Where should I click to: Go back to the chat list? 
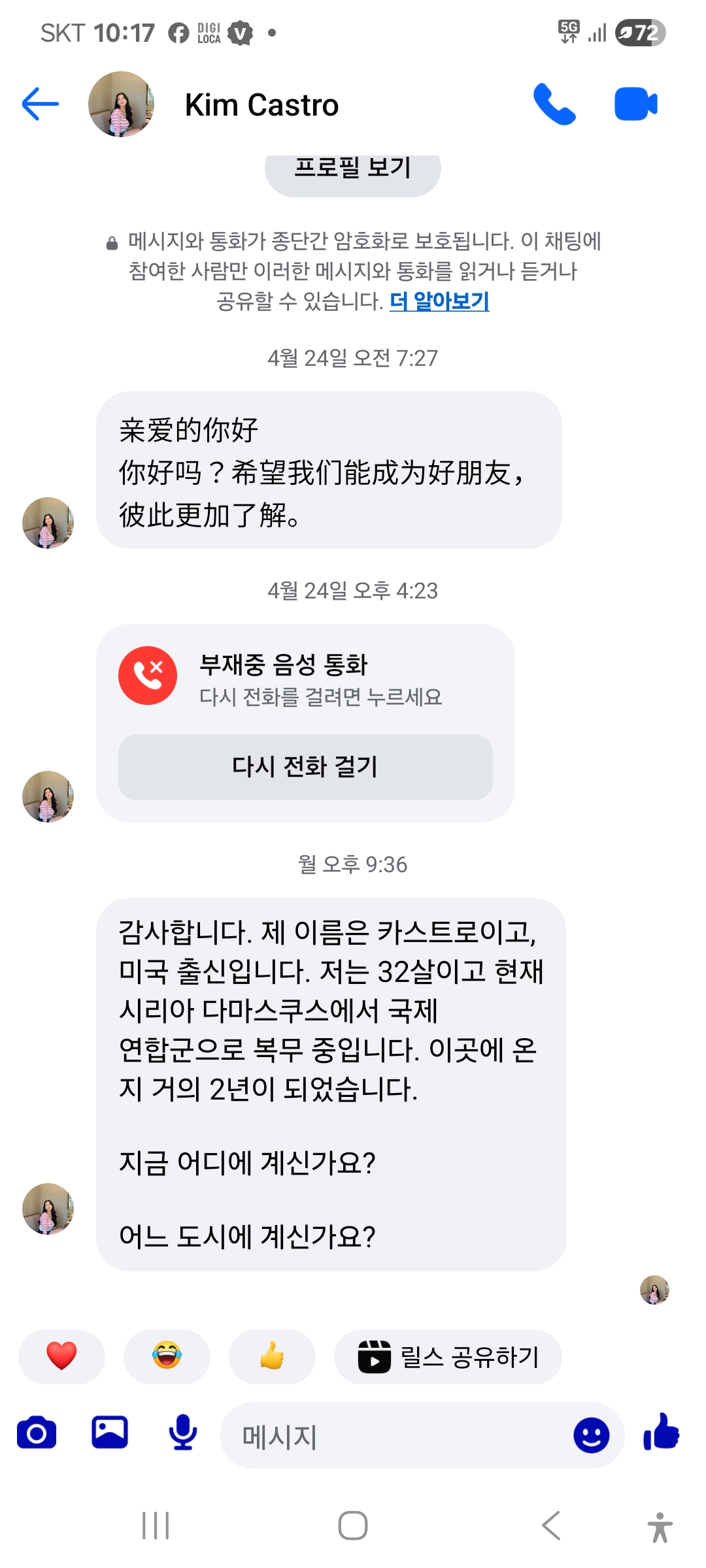(41, 104)
